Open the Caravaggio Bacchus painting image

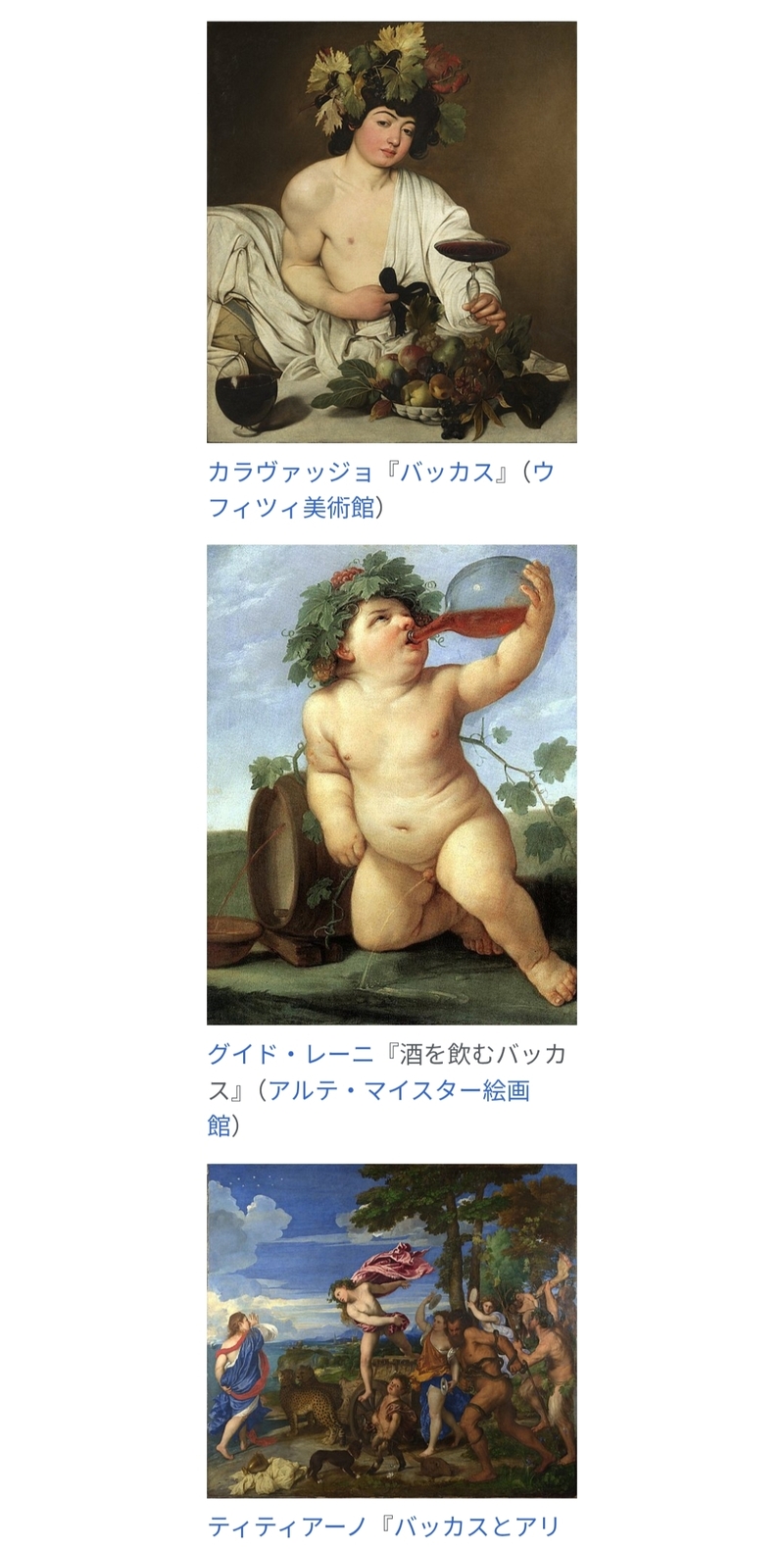[391, 231]
